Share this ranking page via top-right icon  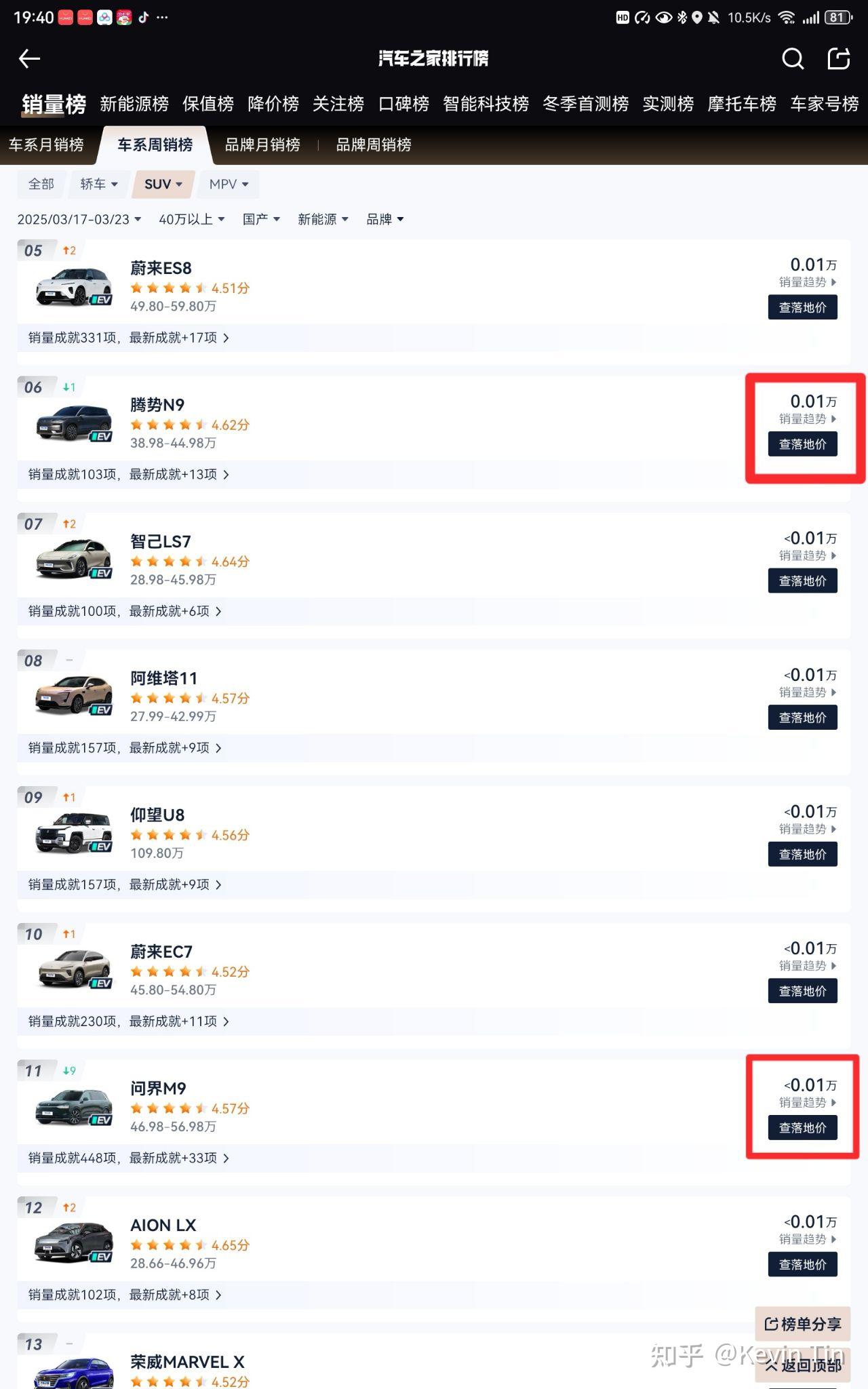839,59
